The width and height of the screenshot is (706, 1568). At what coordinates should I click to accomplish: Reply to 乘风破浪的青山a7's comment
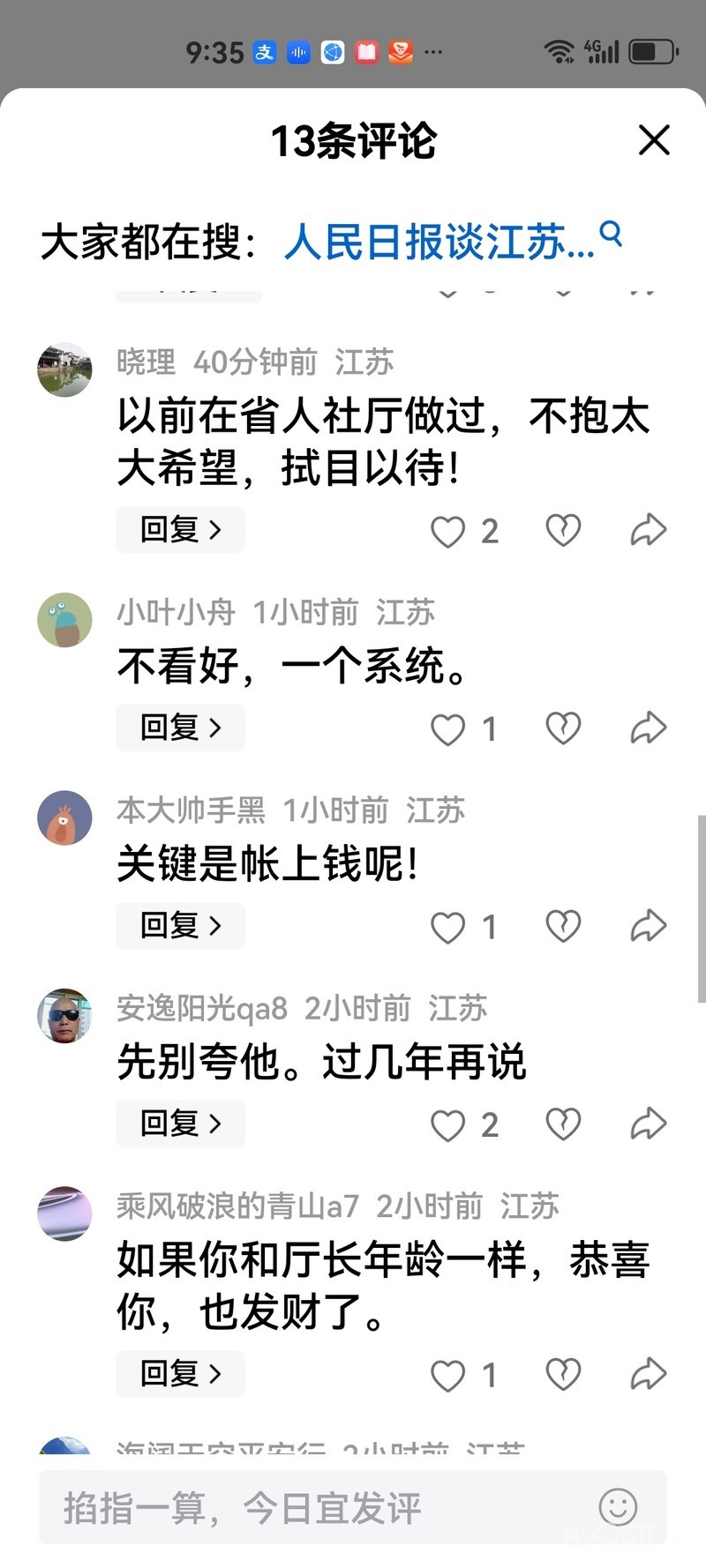tap(180, 1373)
